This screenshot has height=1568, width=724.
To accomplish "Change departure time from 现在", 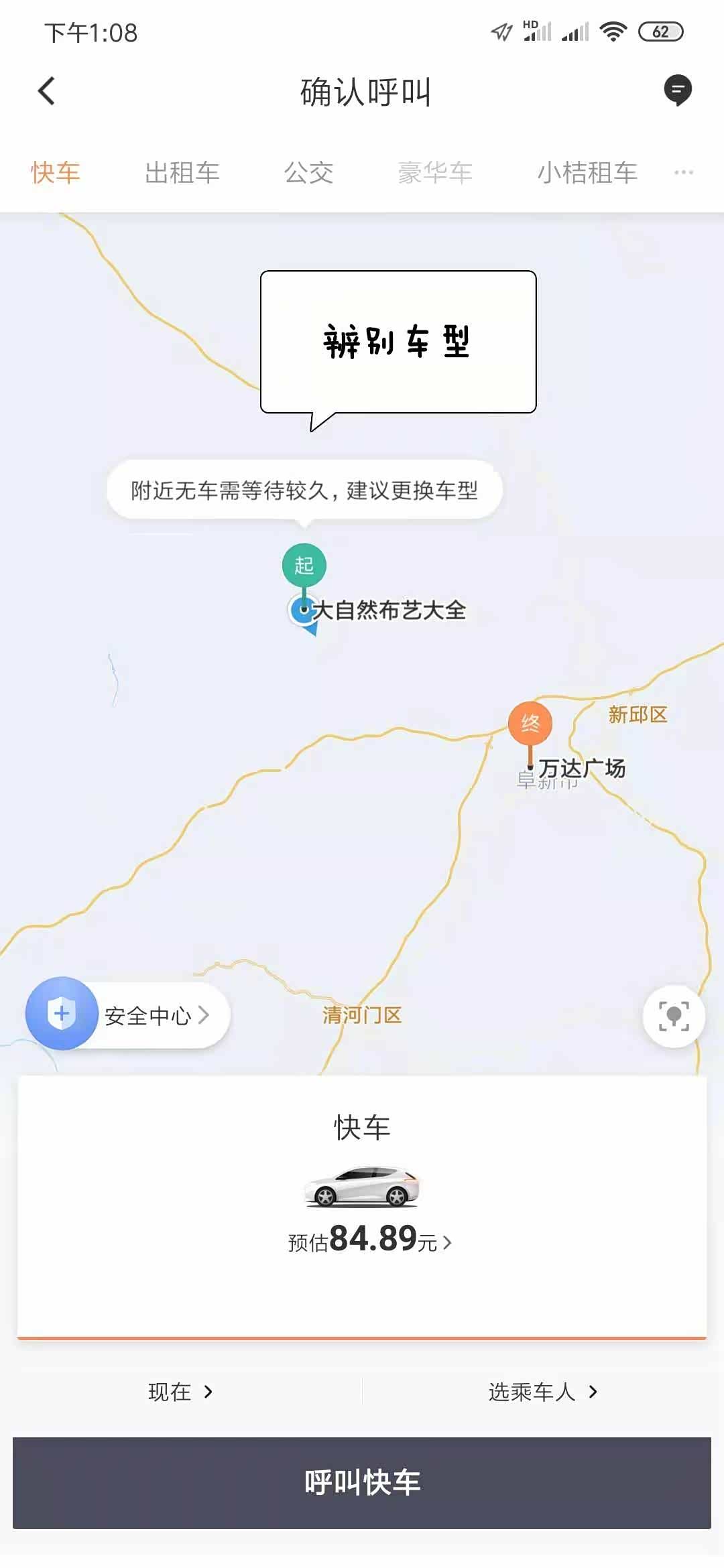I will (x=180, y=1392).
